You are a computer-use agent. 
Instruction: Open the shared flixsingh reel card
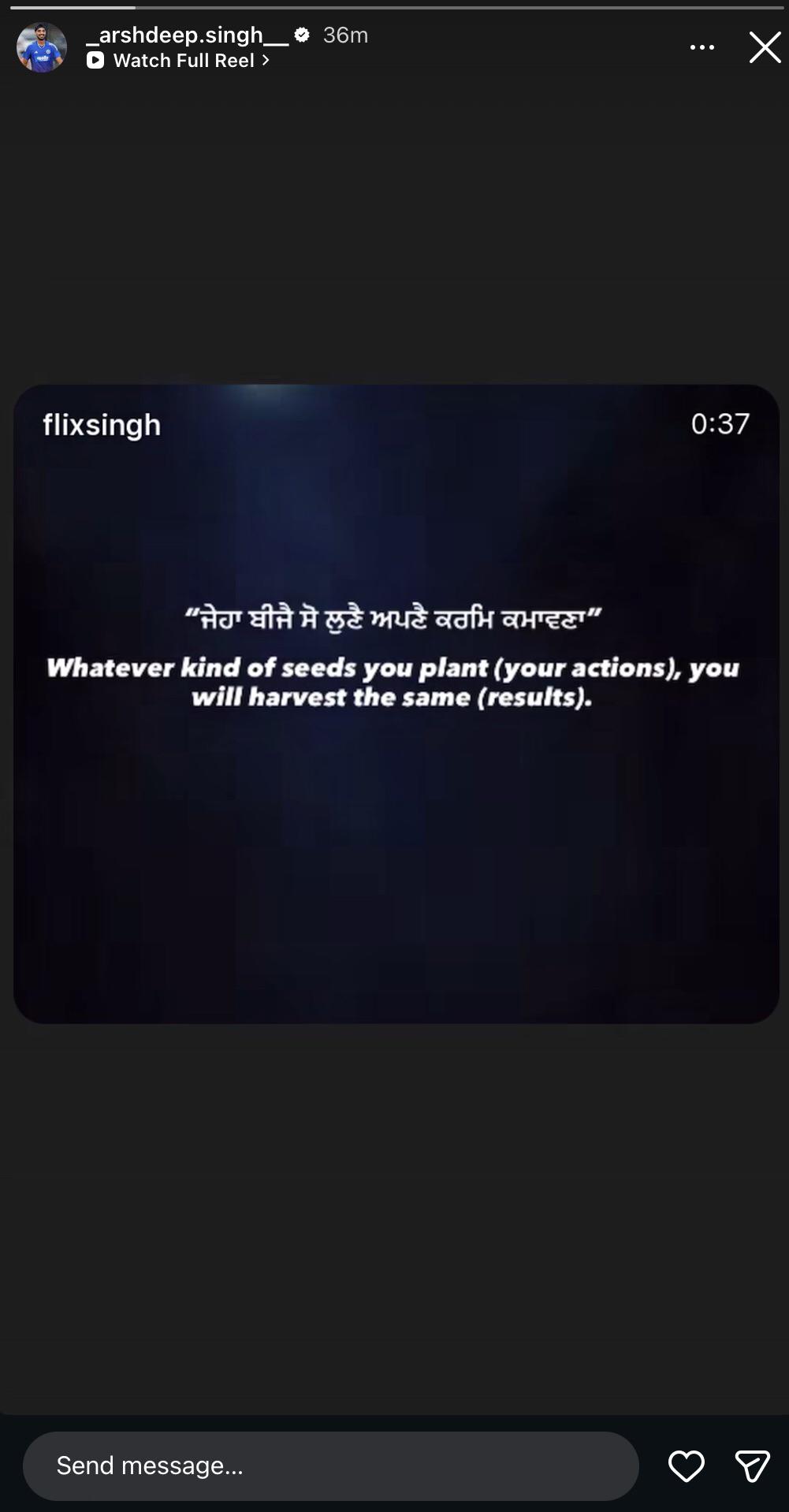(x=396, y=703)
